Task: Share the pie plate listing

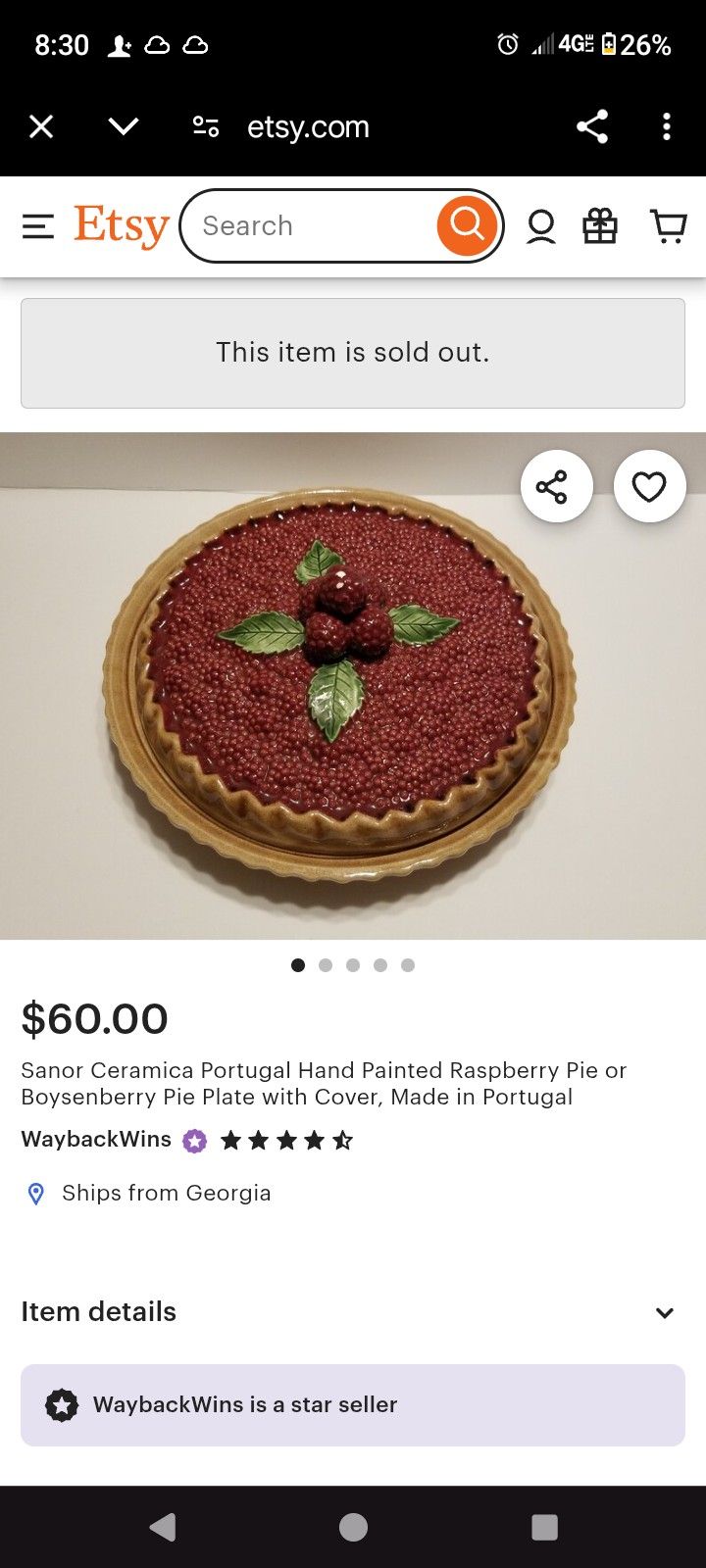Action: 556,485
